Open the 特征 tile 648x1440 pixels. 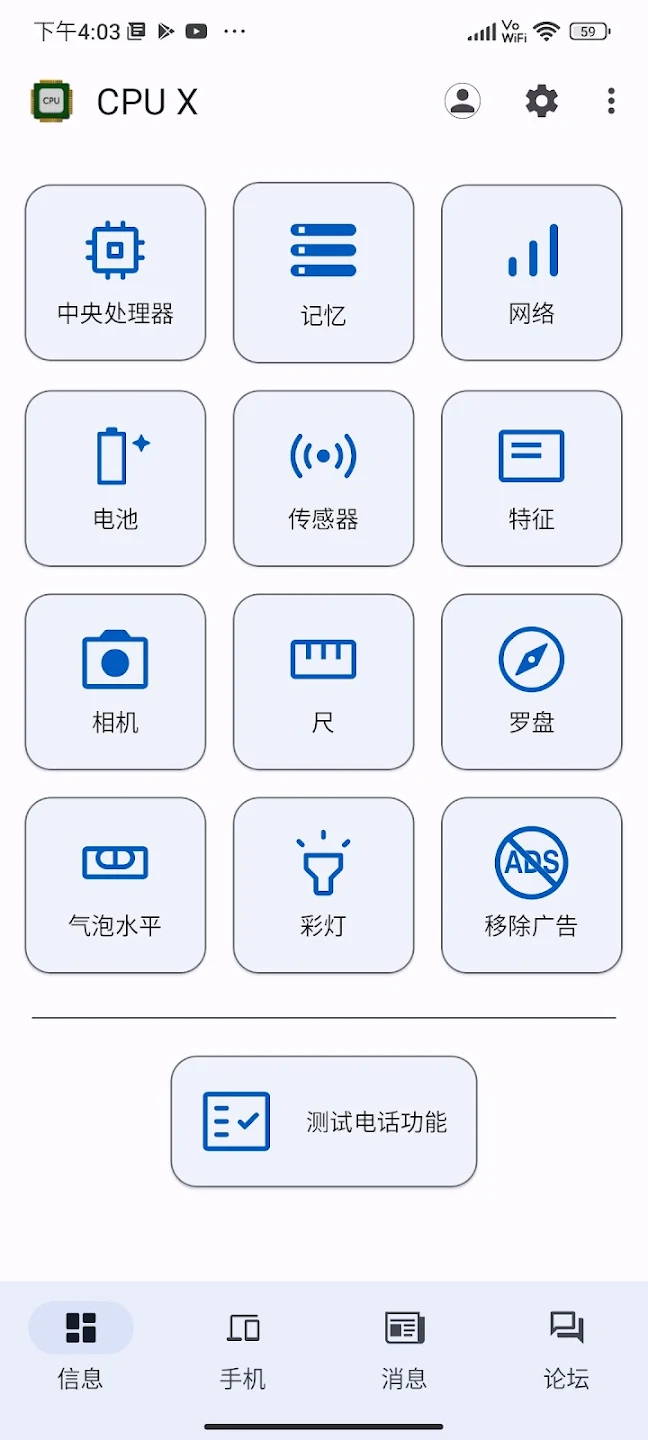pyautogui.click(x=532, y=478)
